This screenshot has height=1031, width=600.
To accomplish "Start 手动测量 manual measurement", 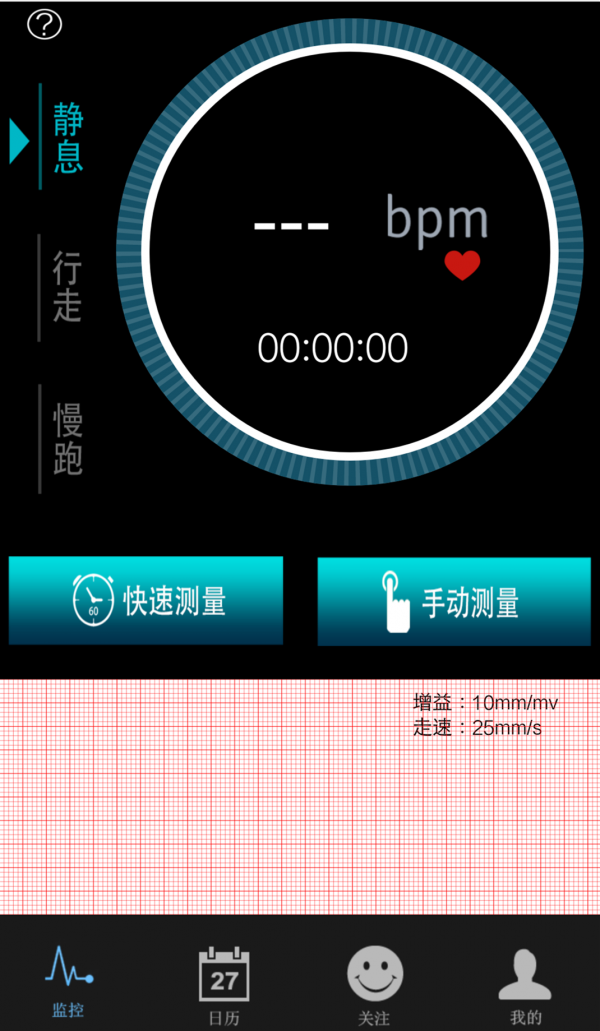I will coord(454,602).
